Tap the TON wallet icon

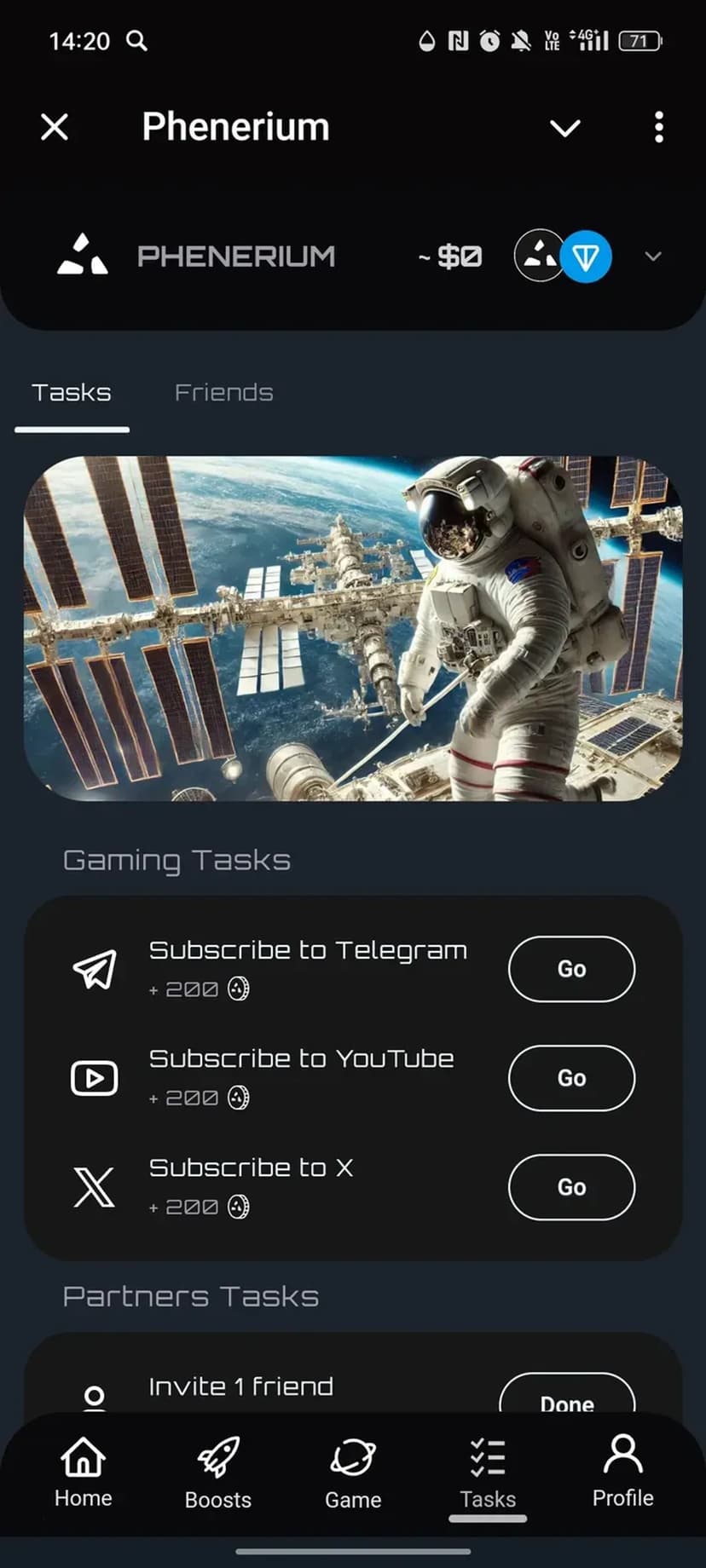587,257
